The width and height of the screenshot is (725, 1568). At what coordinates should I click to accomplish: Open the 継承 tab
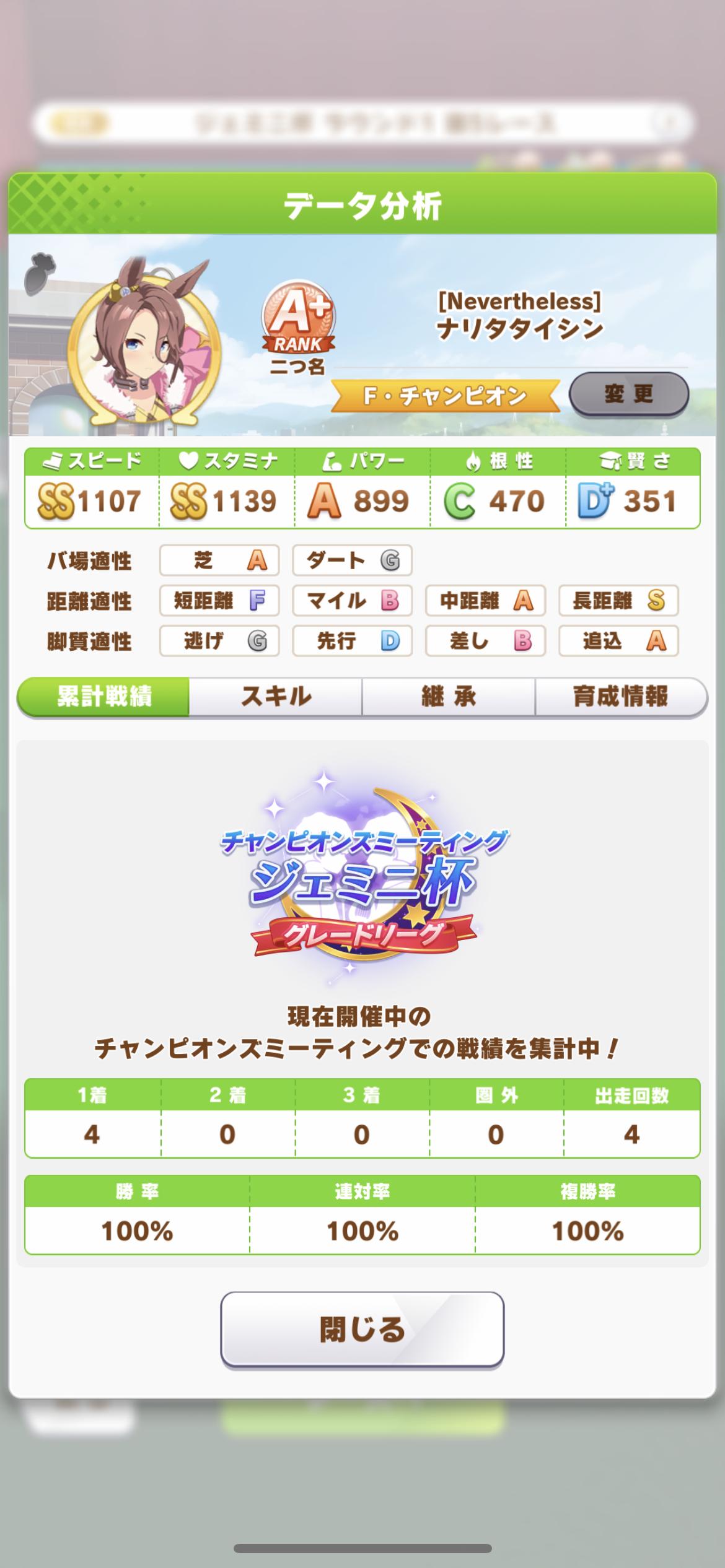coord(448,697)
